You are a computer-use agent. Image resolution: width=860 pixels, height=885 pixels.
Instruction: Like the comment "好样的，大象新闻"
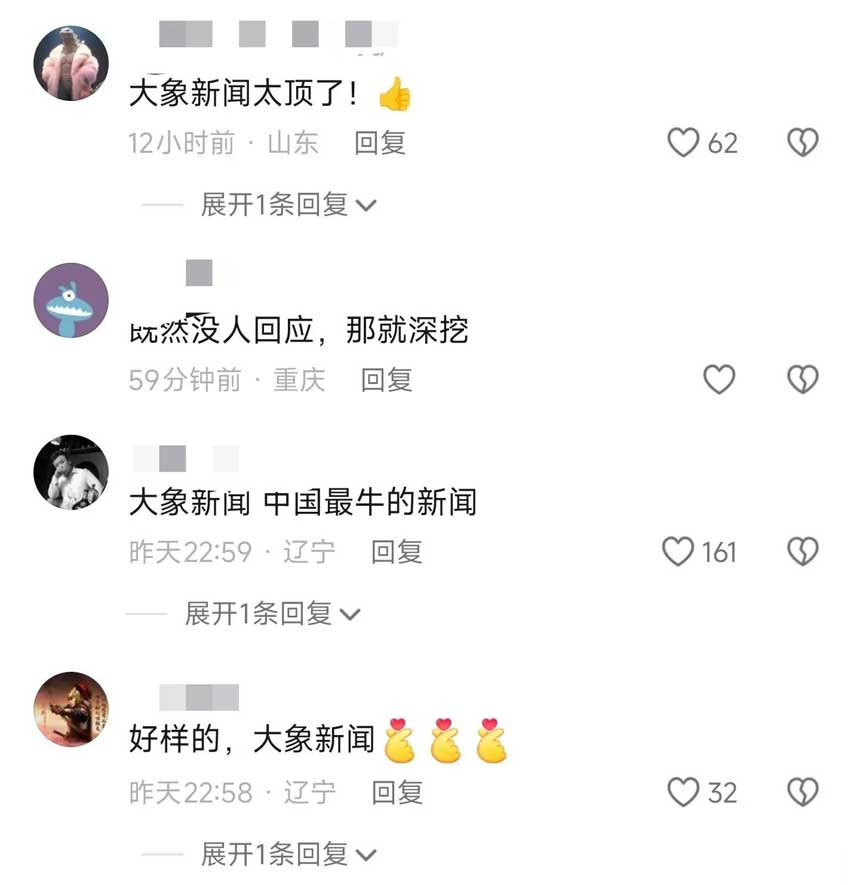click(x=683, y=793)
